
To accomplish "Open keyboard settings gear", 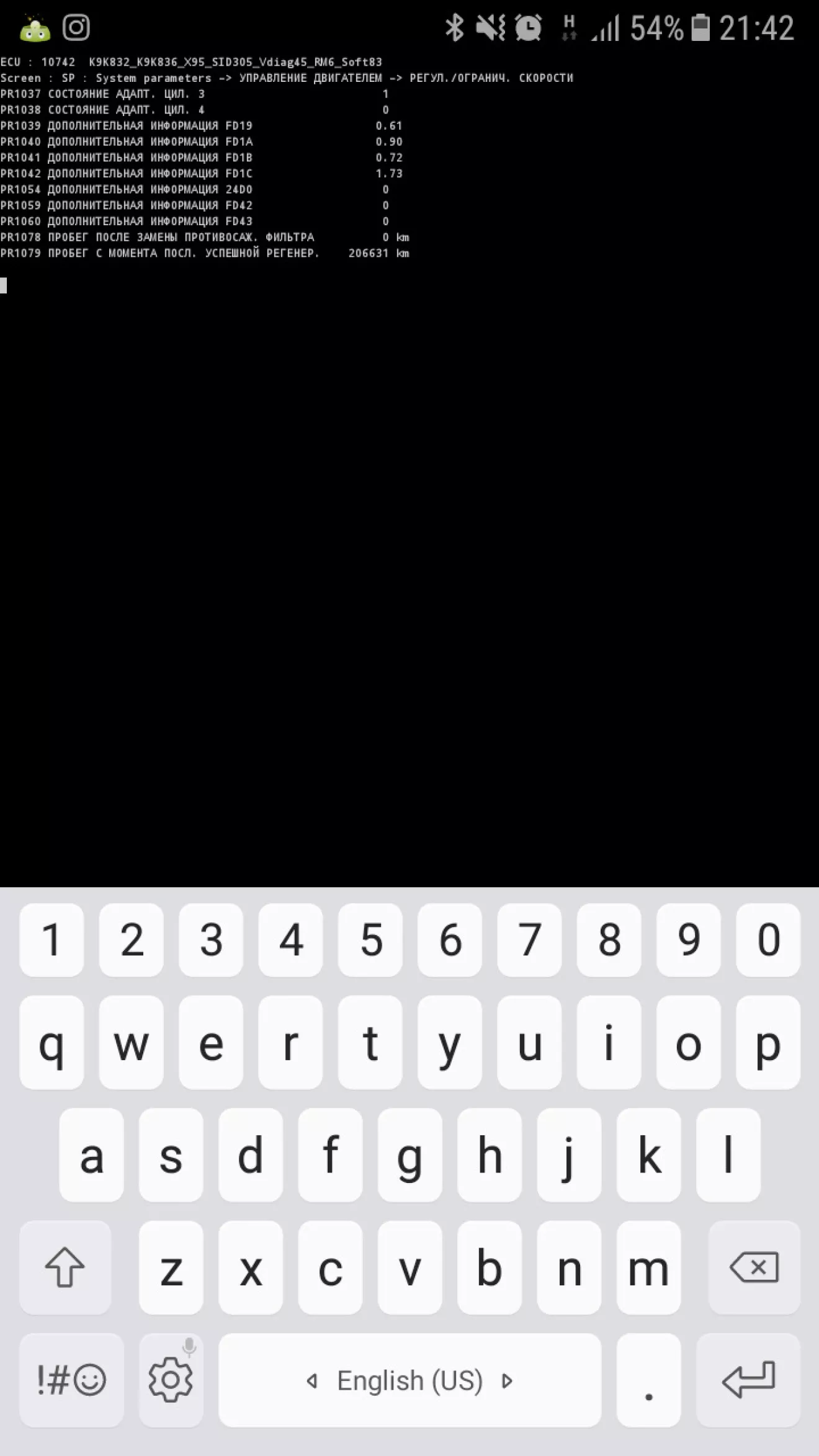I will (171, 1380).
